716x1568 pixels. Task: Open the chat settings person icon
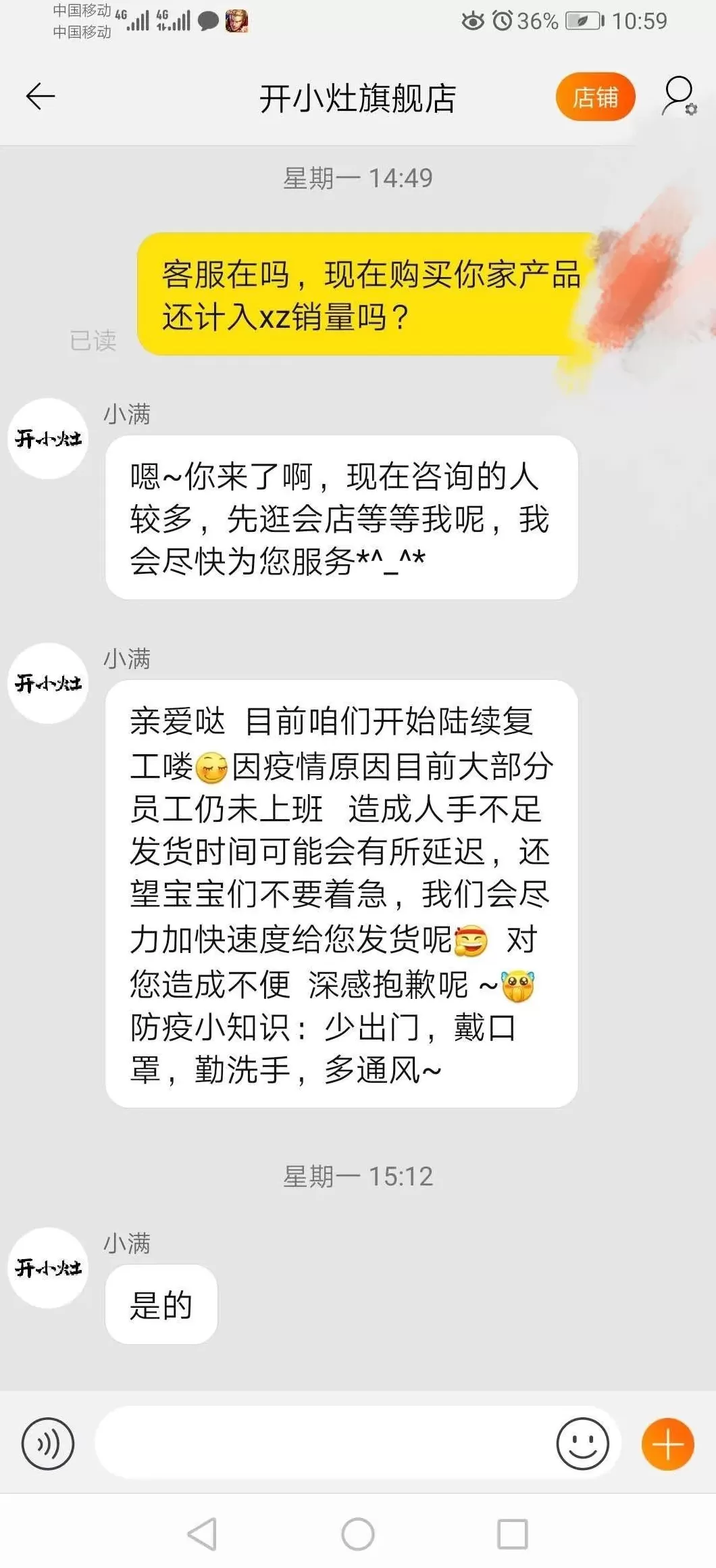point(678,97)
